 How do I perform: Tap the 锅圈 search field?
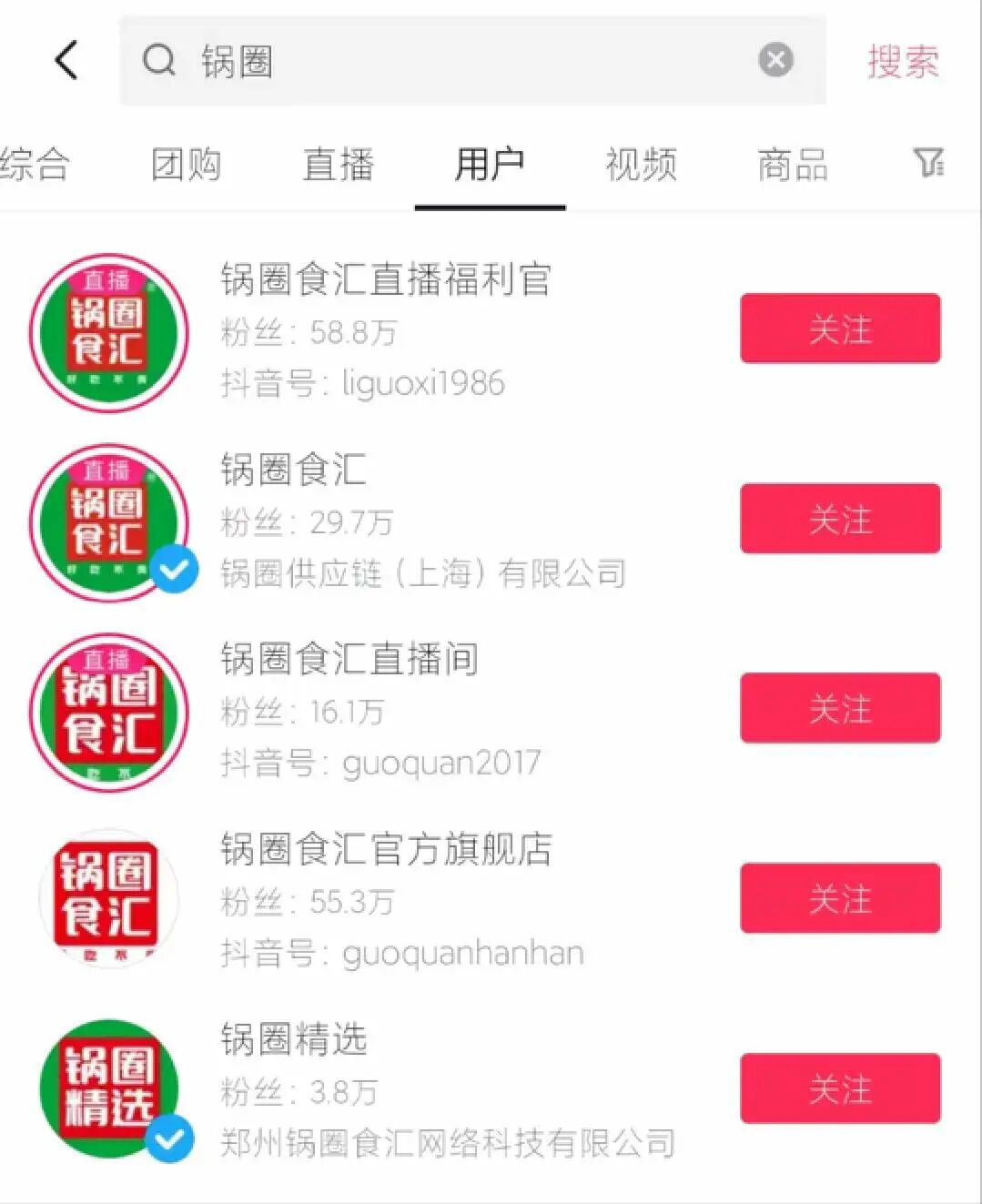click(455, 61)
